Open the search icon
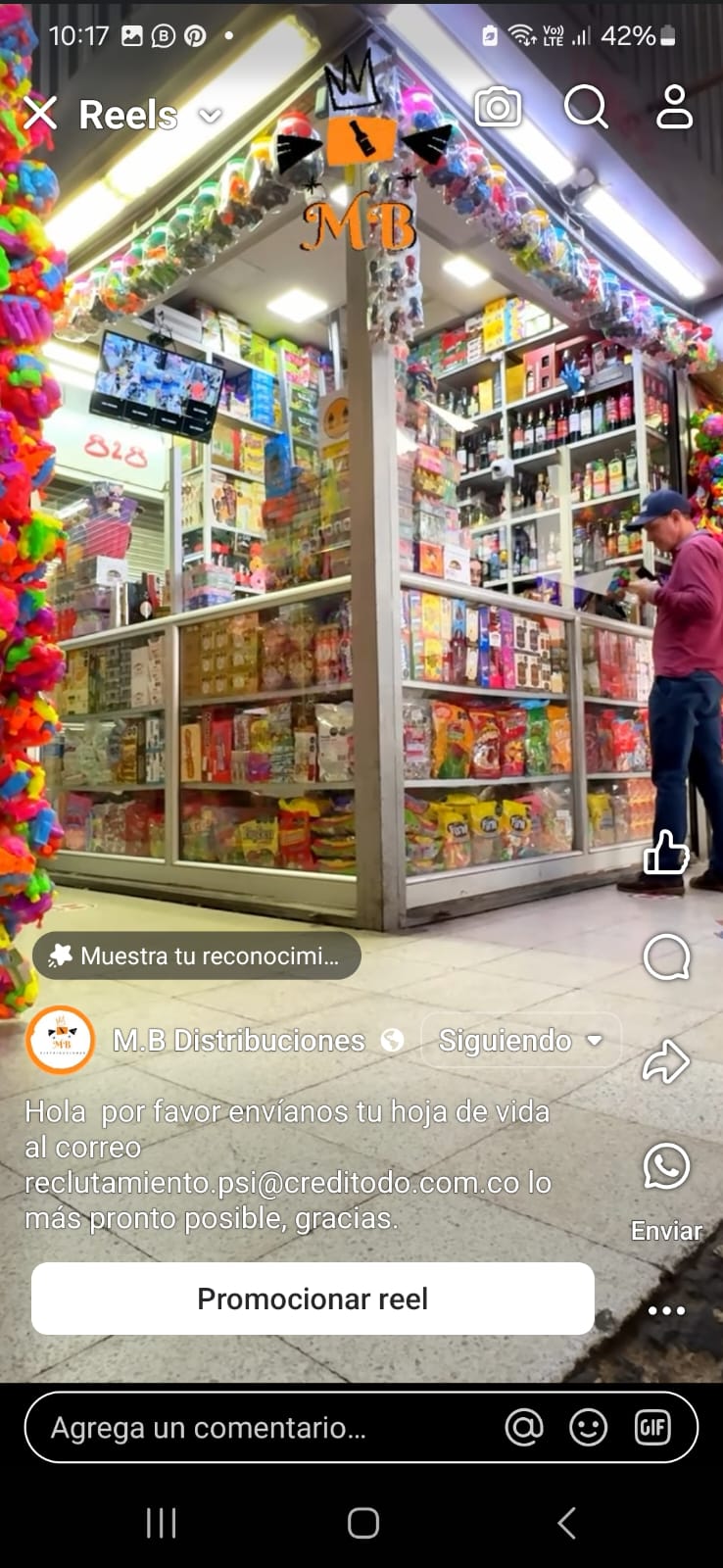 [x=586, y=107]
